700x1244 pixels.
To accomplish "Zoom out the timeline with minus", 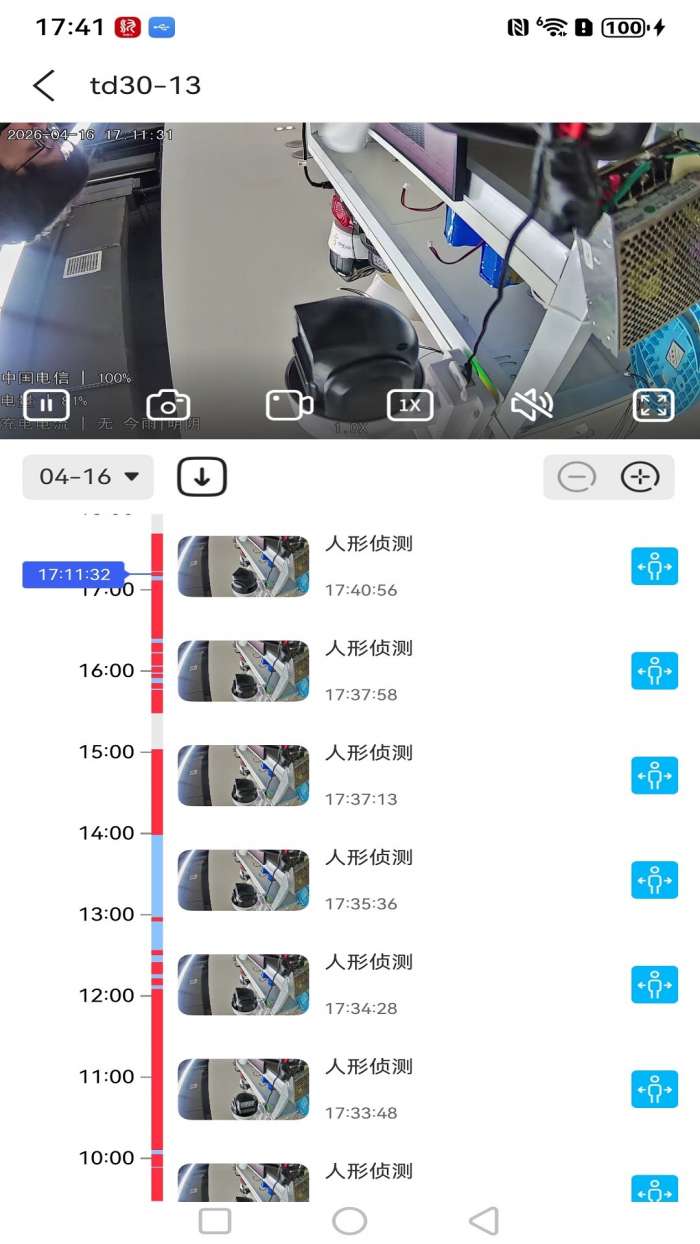I will [x=576, y=477].
